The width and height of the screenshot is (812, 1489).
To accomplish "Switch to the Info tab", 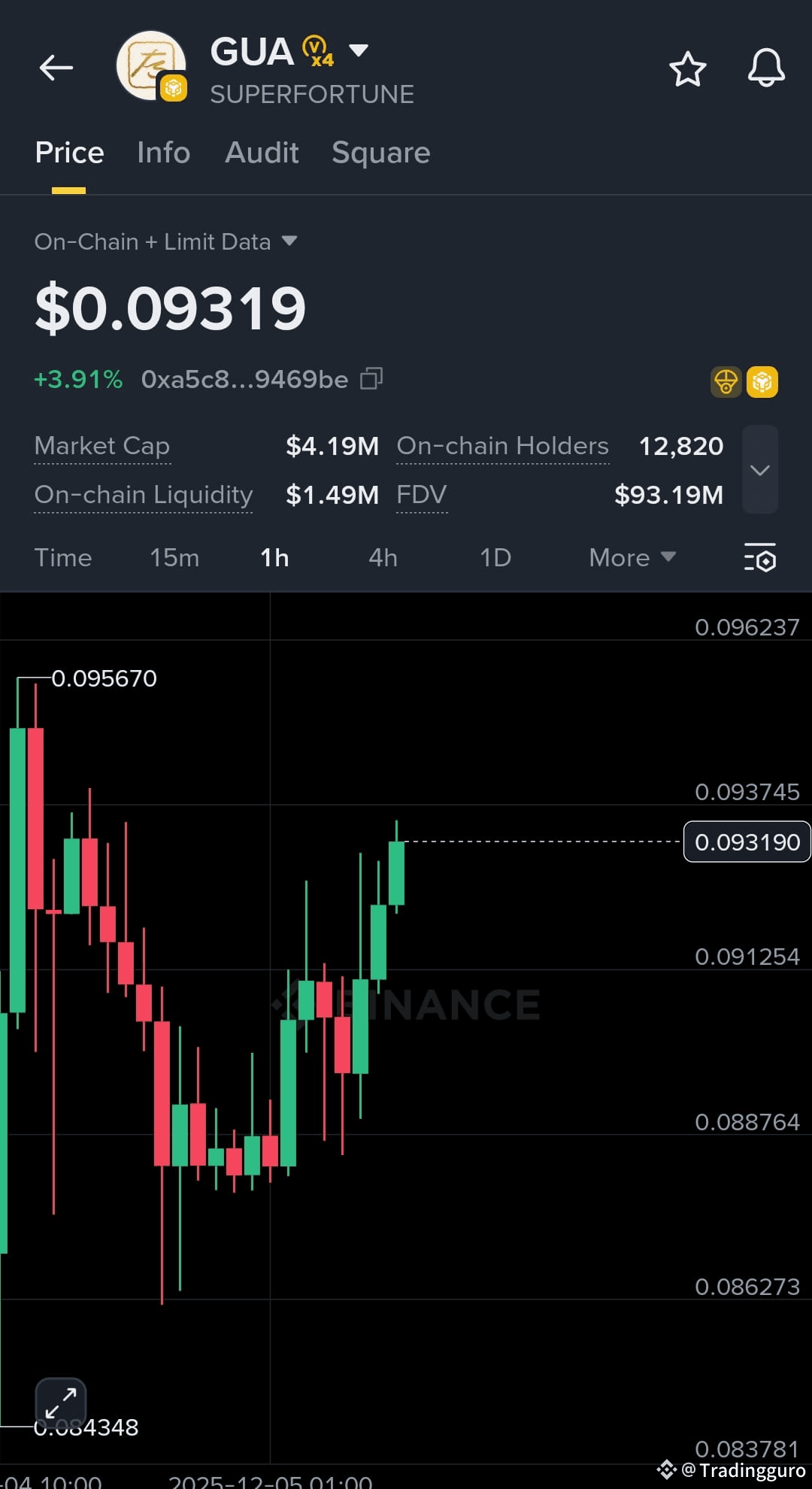I will (x=163, y=153).
